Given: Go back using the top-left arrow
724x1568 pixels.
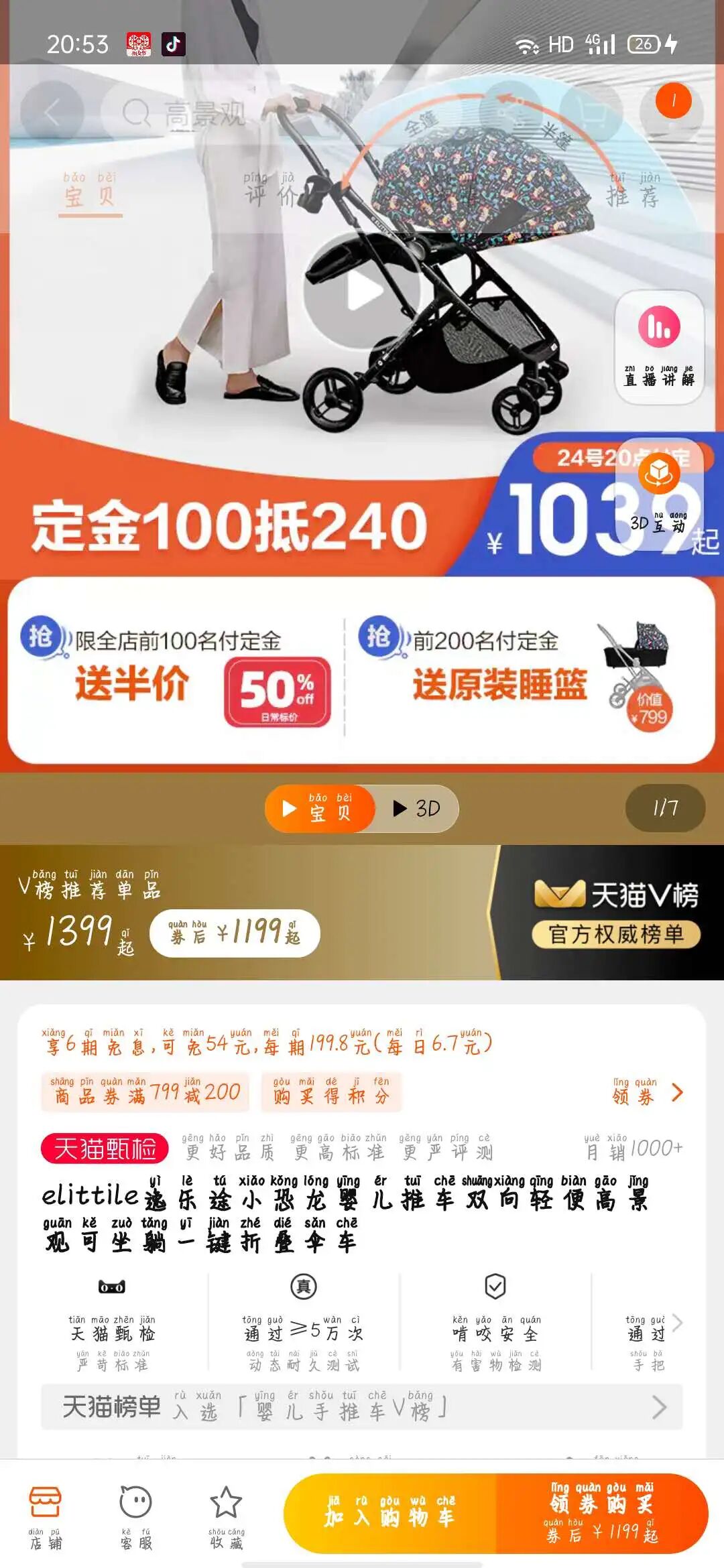Looking at the screenshot, I should [52, 113].
